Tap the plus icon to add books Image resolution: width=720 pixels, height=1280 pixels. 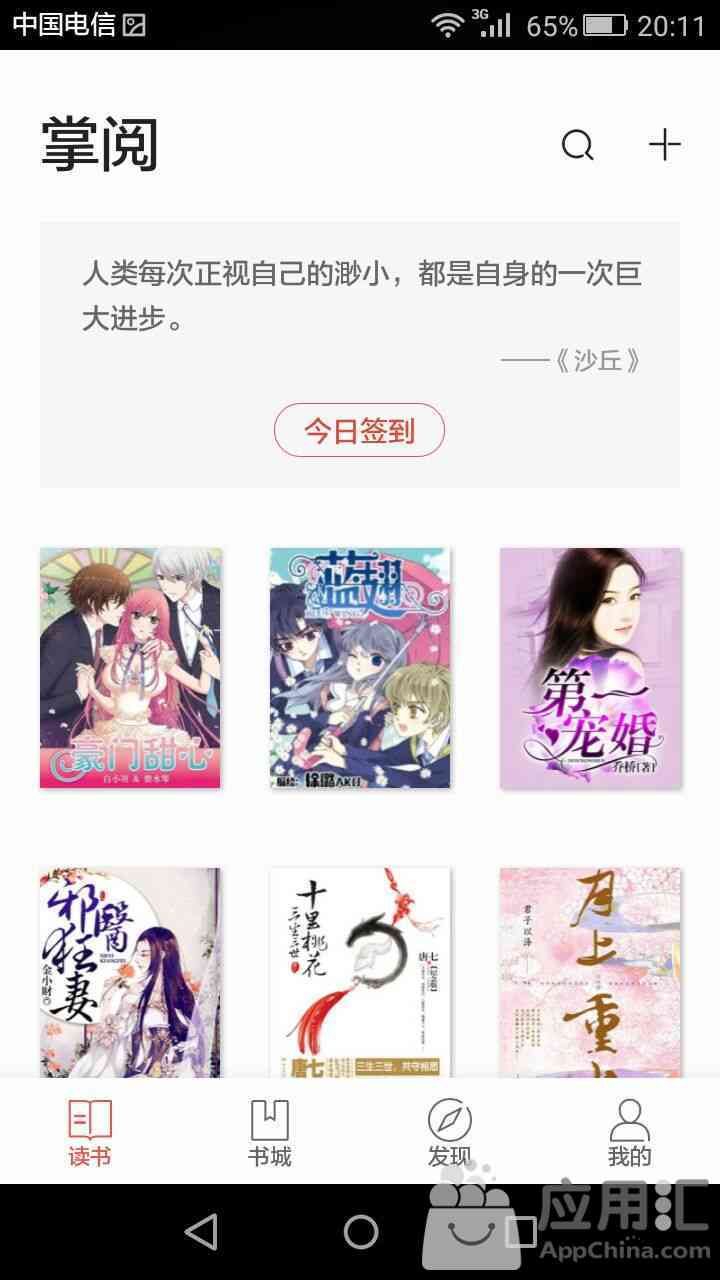point(664,146)
